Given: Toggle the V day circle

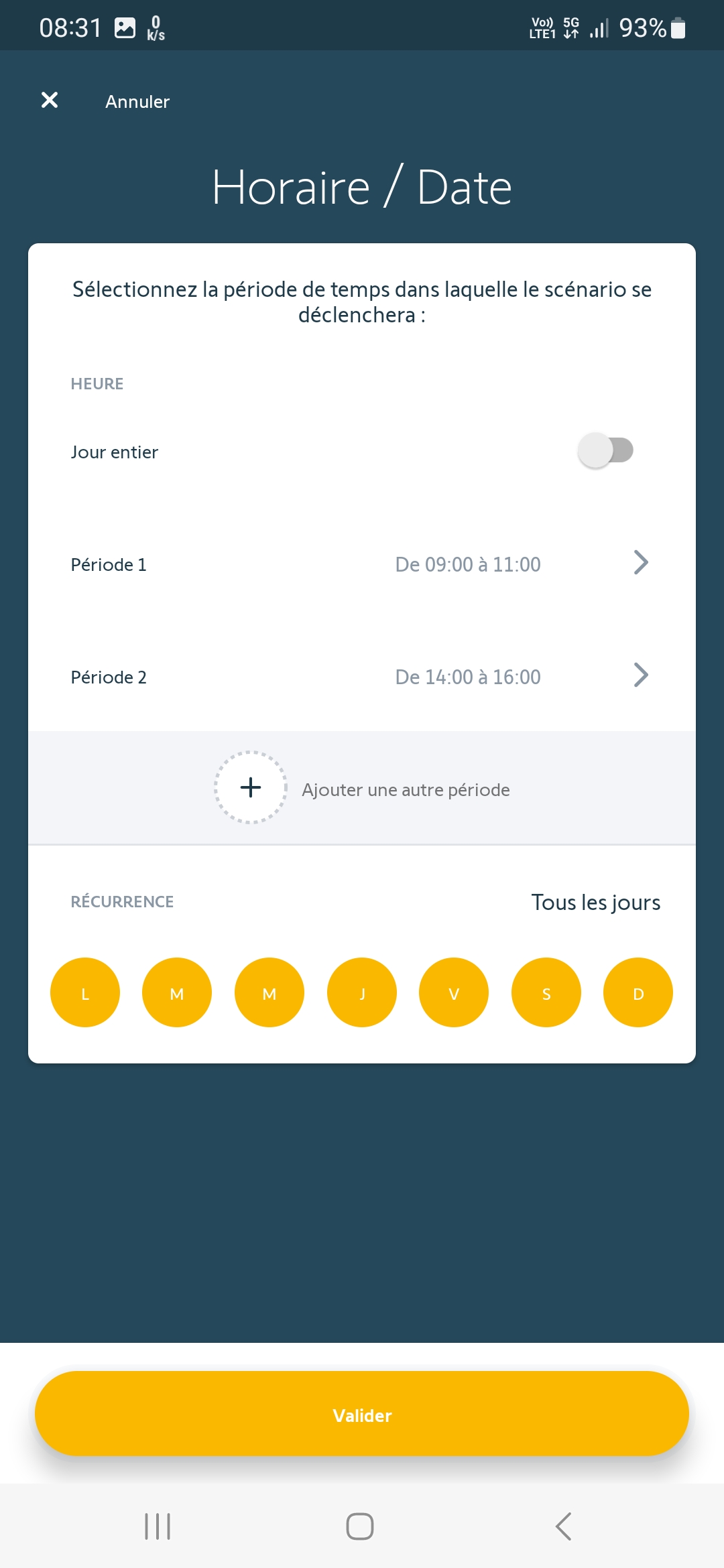Looking at the screenshot, I should coord(454,992).
